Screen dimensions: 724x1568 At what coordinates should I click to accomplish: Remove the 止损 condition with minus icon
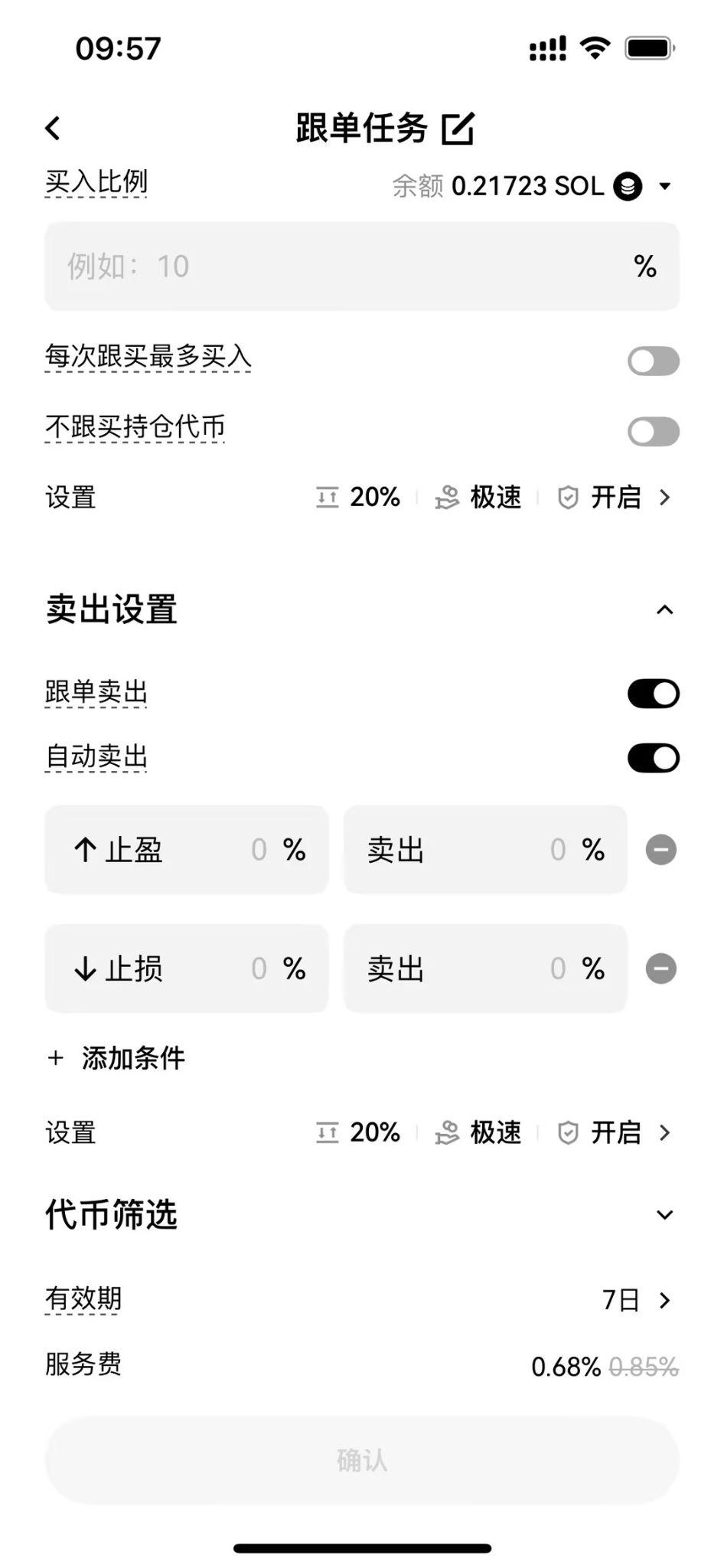pos(660,968)
